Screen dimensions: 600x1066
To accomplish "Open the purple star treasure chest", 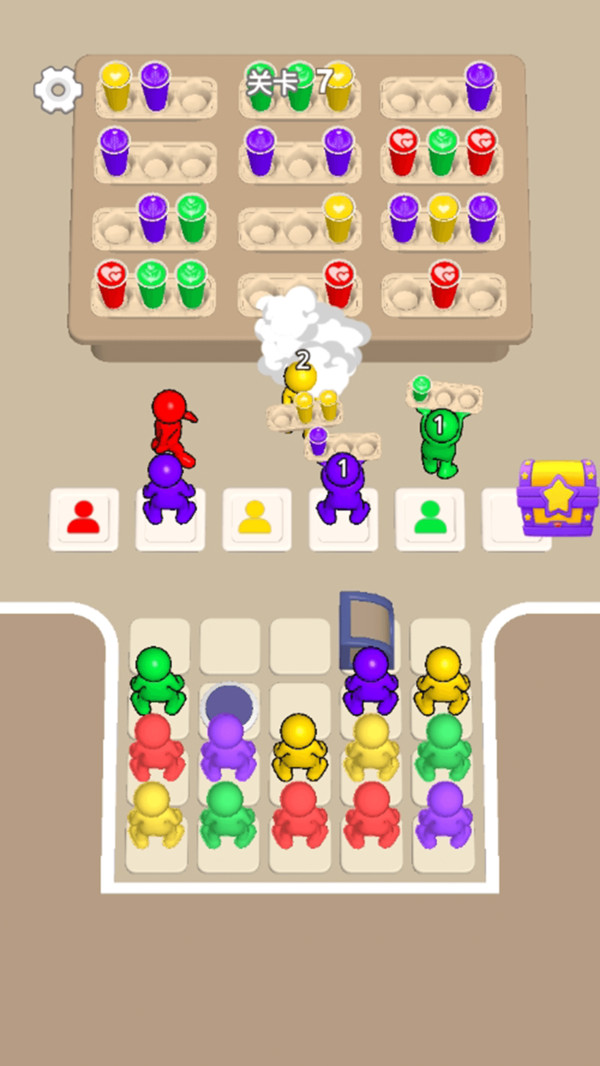I will click(x=557, y=497).
